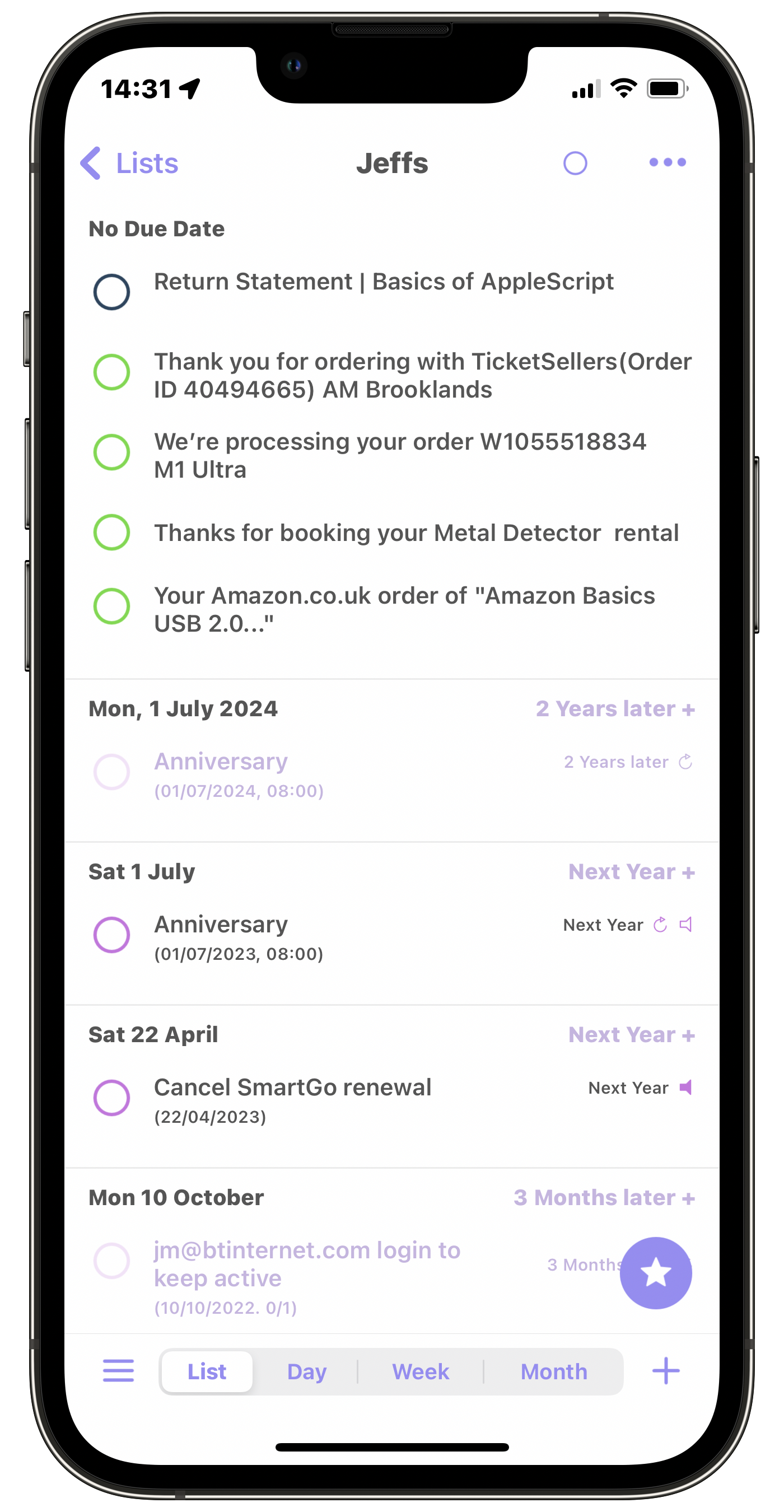Screen dimensions: 784x1512
Task: Switch to the Week view
Action: [420, 1371]
